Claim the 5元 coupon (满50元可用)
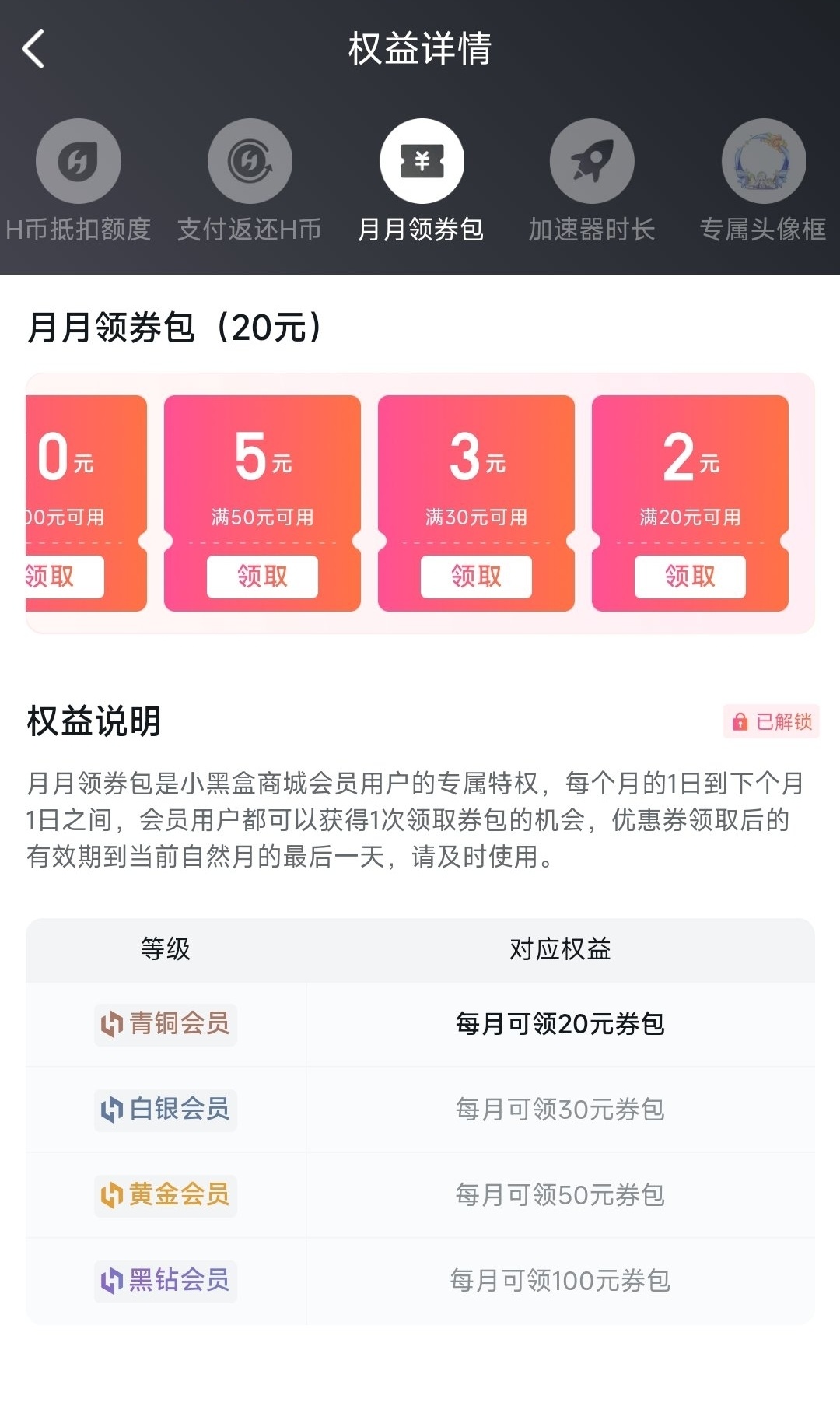This screenshot has height=1420, width=840. click(x=262, y=577)
